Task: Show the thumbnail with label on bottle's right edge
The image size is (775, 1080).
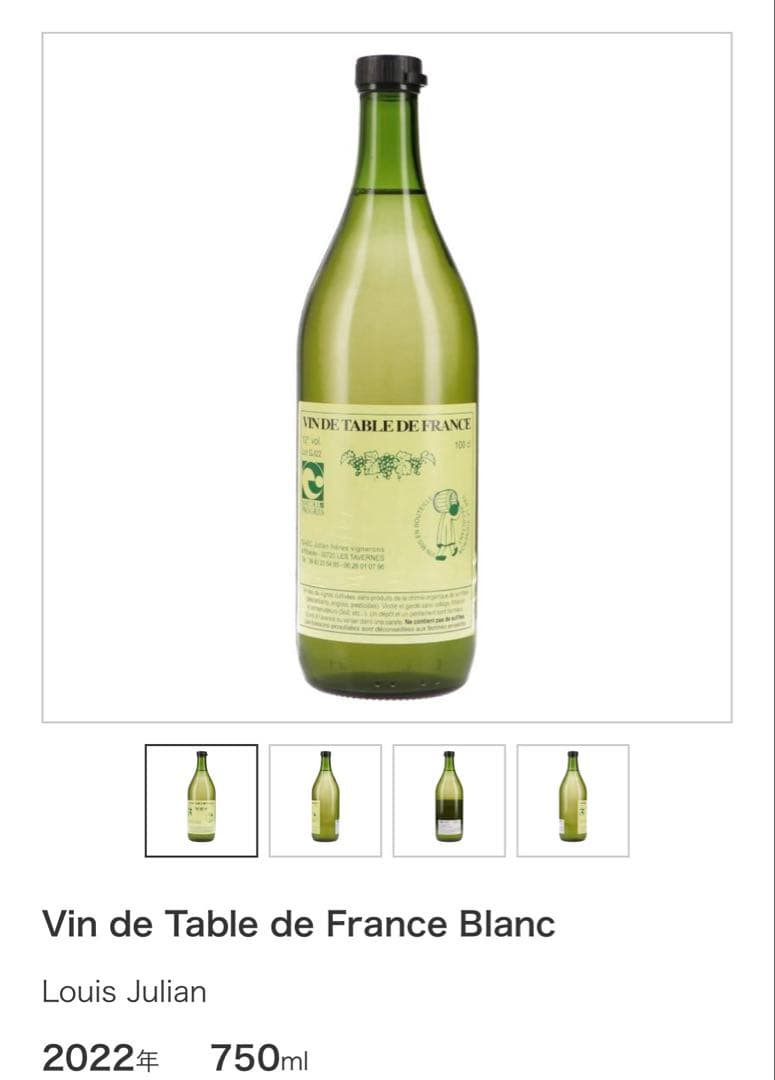Action: [573, 800]
